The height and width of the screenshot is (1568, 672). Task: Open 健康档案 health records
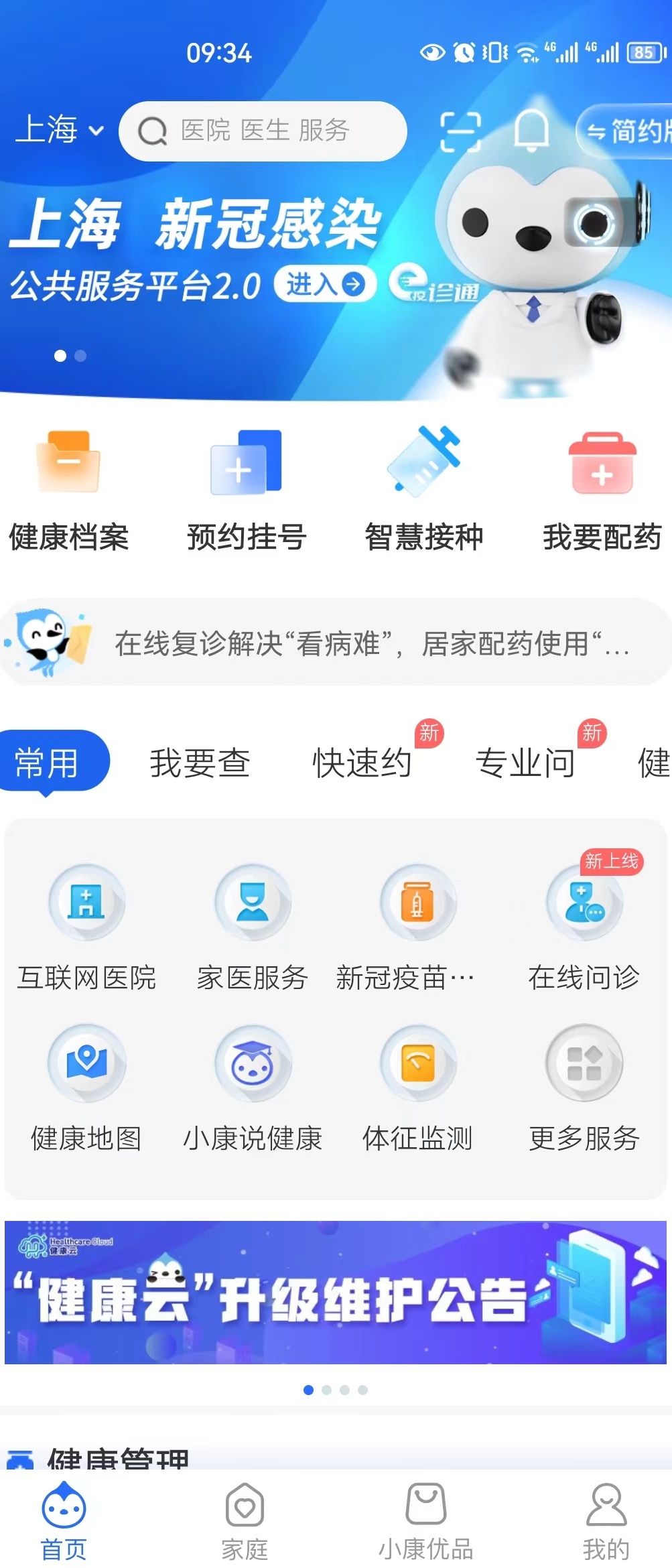pos(68,490)
